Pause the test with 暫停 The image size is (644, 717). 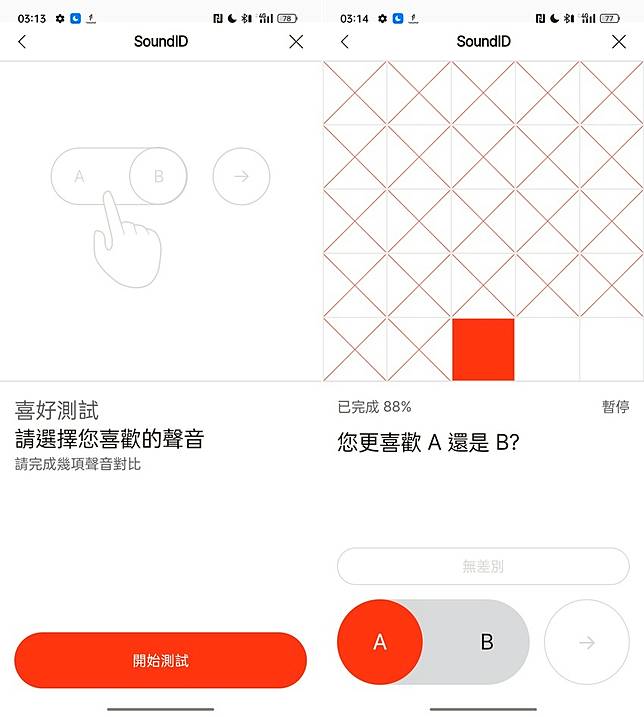[x=615, y=407]
